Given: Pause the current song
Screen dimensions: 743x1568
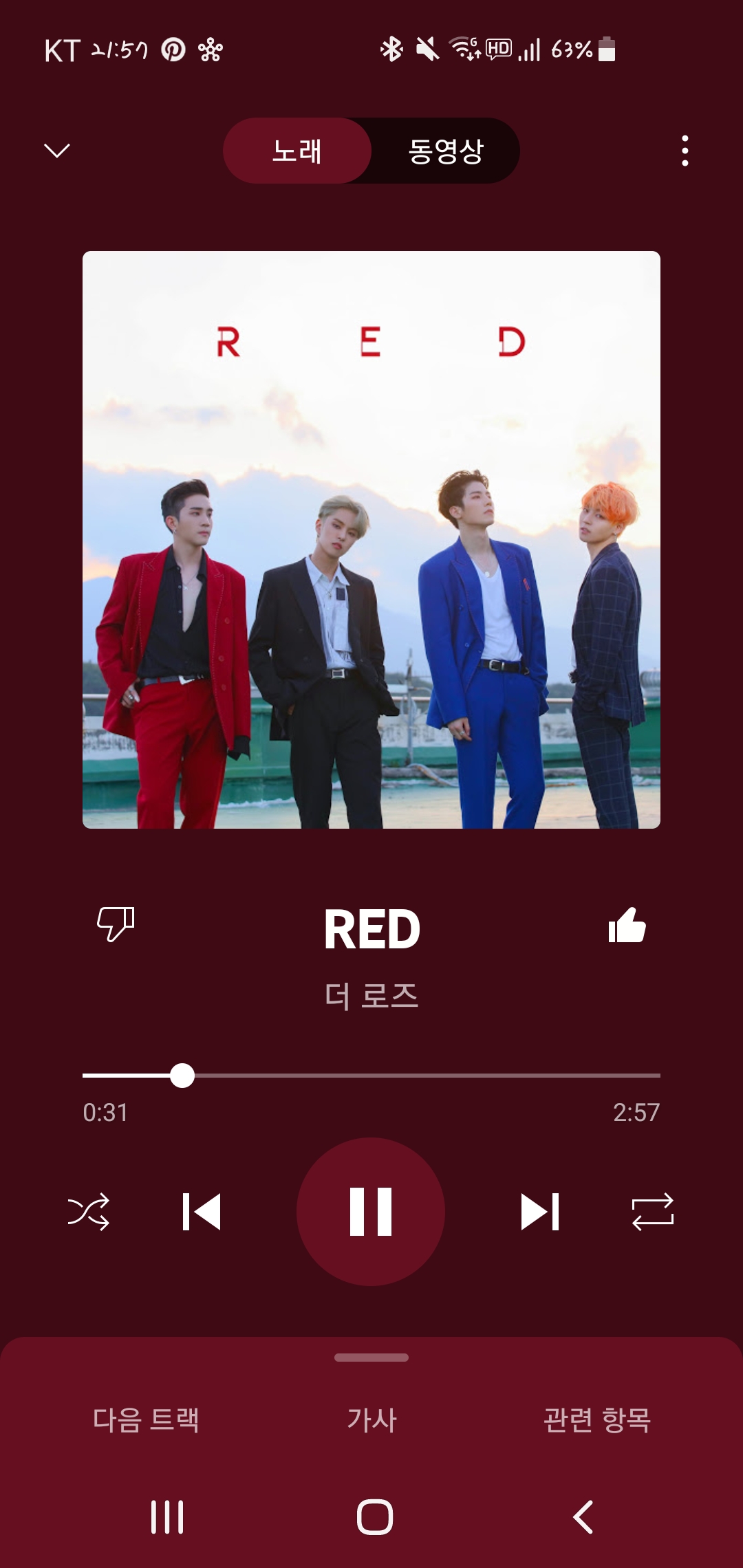Looking at the screenshot, I should click(x=371, y=1211).
